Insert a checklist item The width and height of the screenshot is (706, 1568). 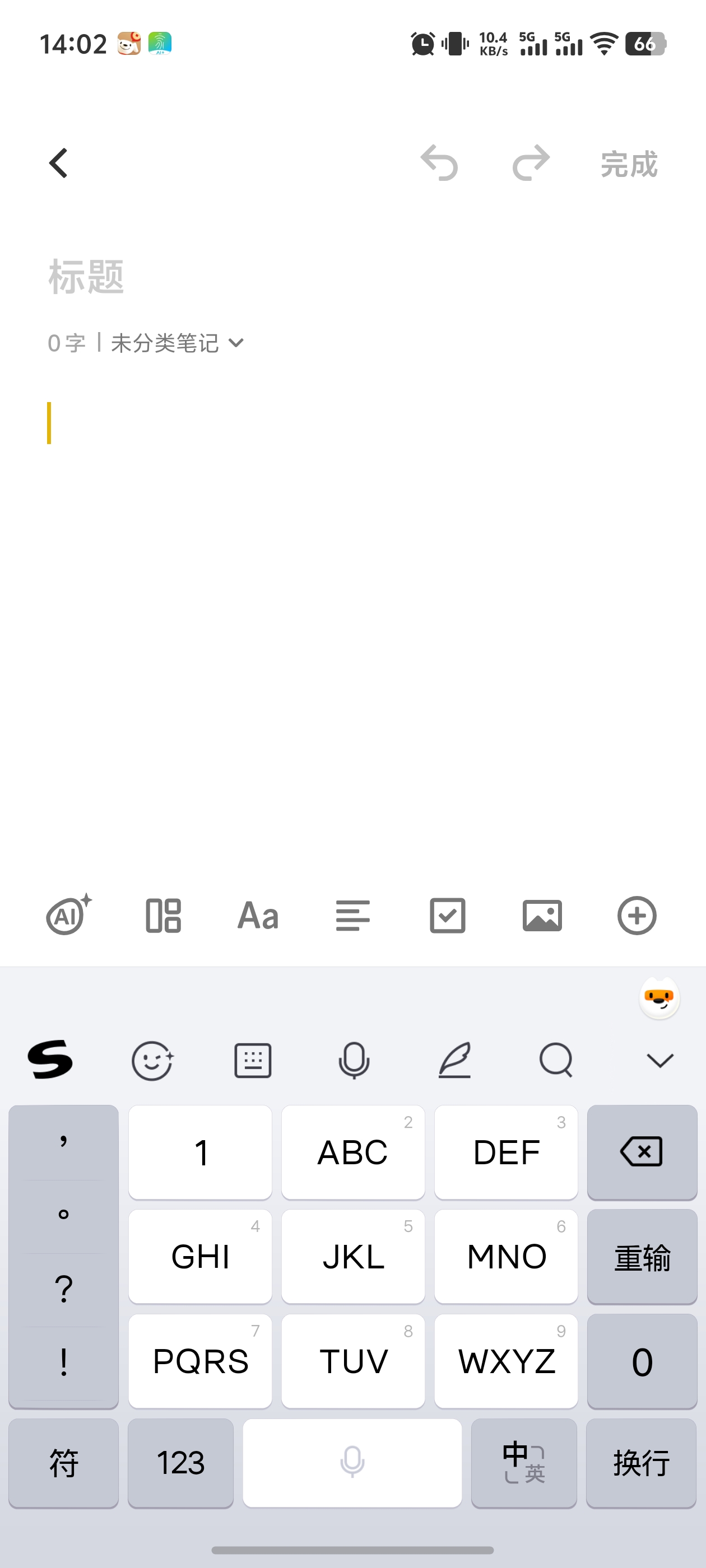tap(448, 915)
